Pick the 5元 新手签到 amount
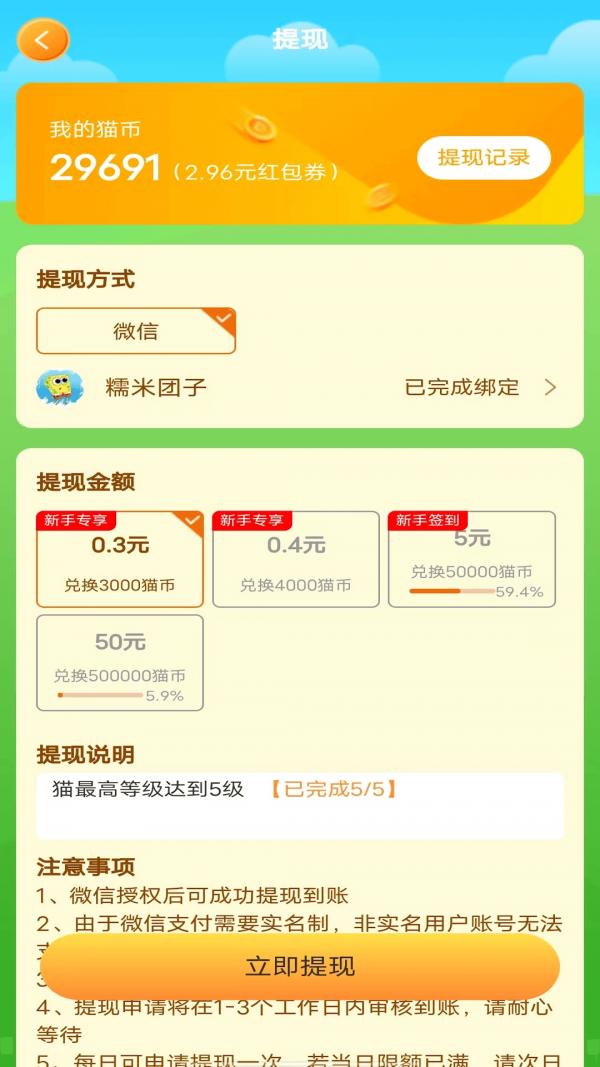The width and height of the screenshot is (600, 1067). click(472, 559)
